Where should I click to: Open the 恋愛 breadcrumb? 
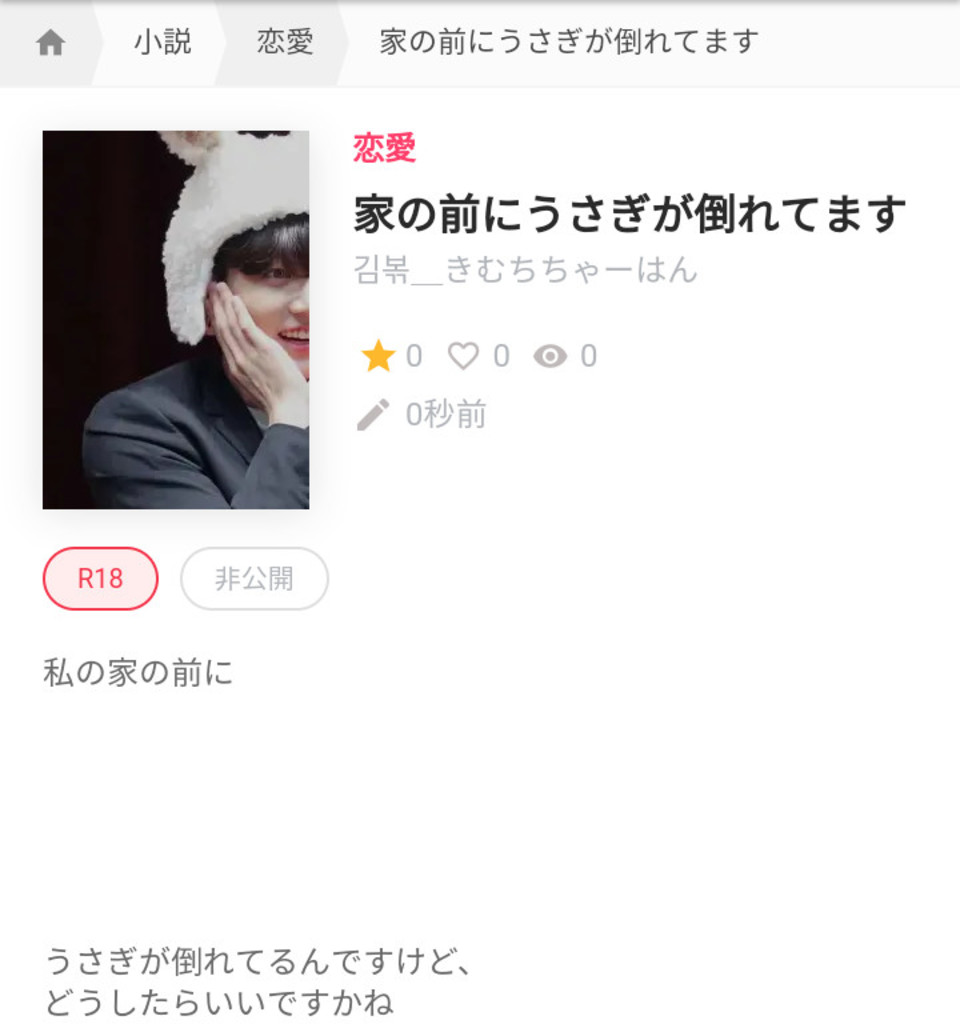pos(285,42)
